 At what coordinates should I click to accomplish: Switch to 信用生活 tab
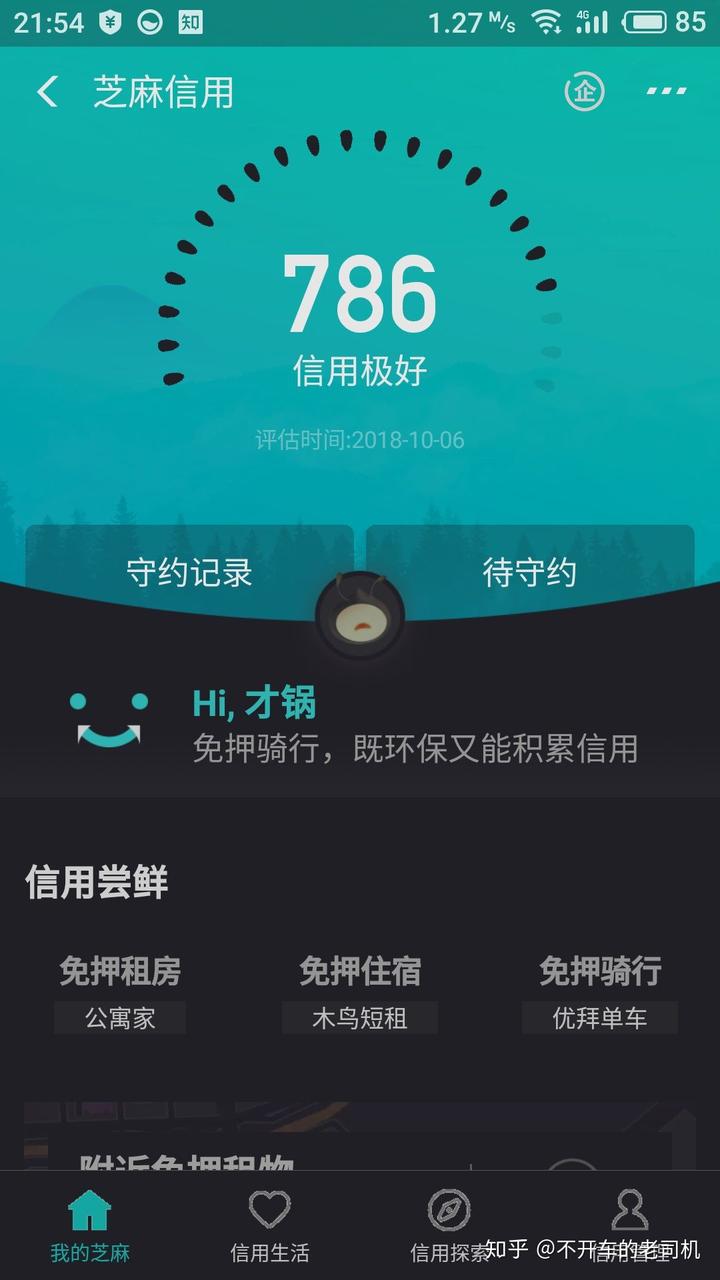[x=270, y=1225]
